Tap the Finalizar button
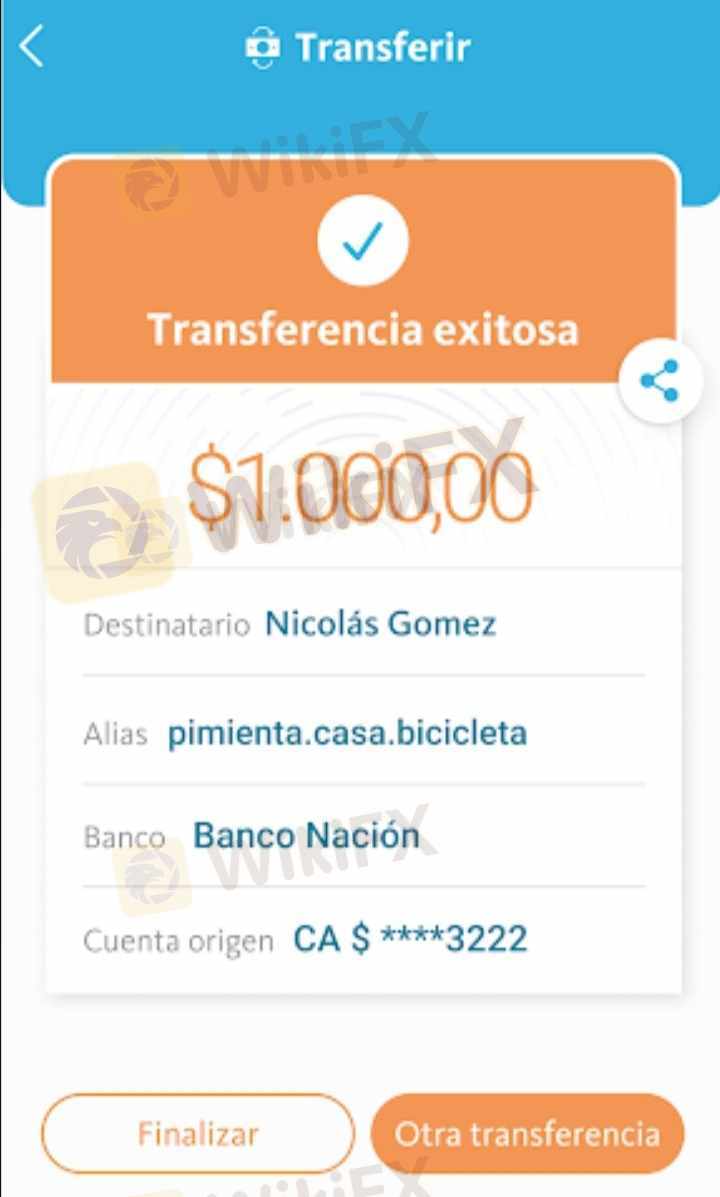Screen dimensions: 720x1197 point(198,1134)
